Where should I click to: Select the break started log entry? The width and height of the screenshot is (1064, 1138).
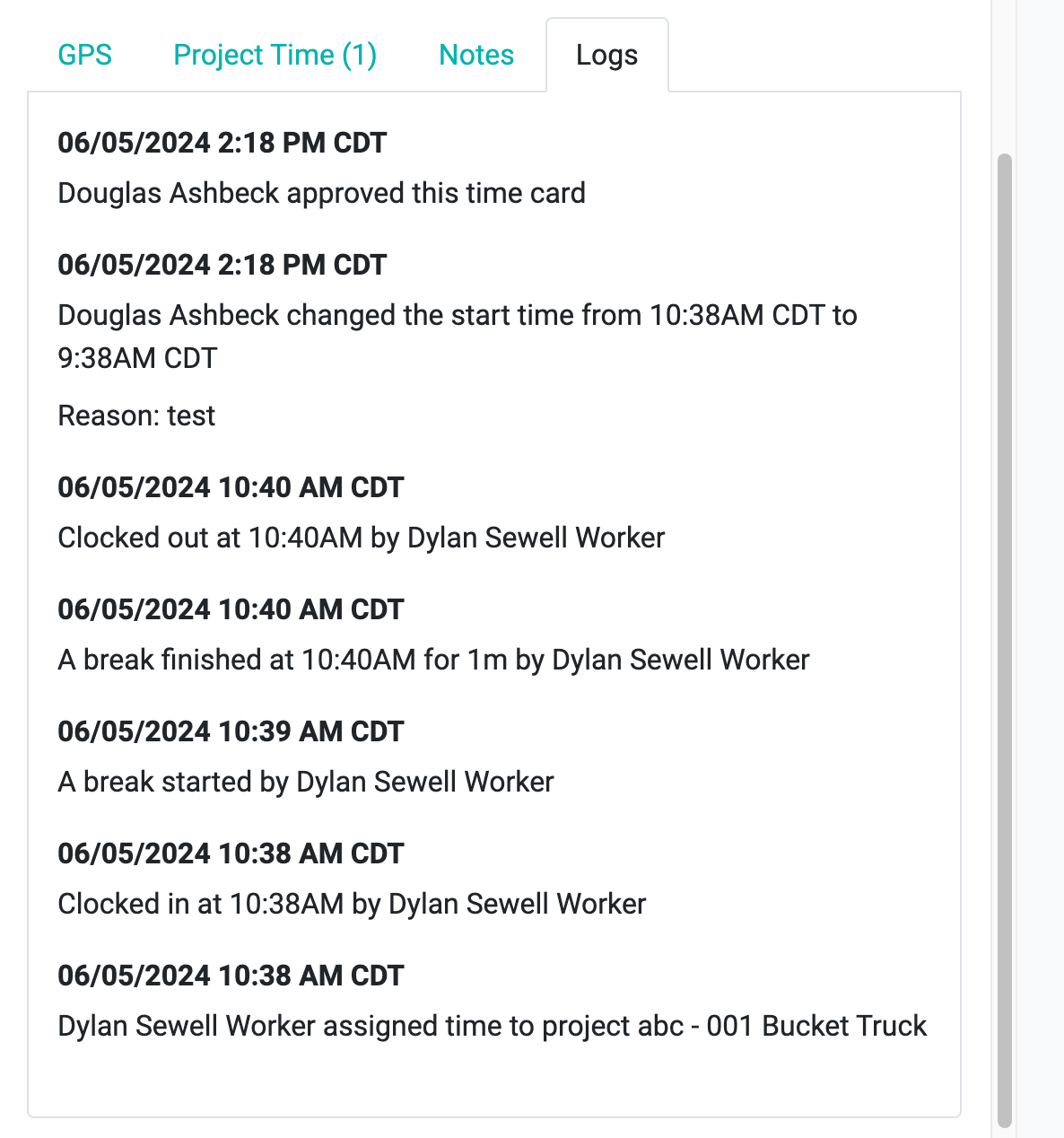pyautogui.click(x=306, y=782)
